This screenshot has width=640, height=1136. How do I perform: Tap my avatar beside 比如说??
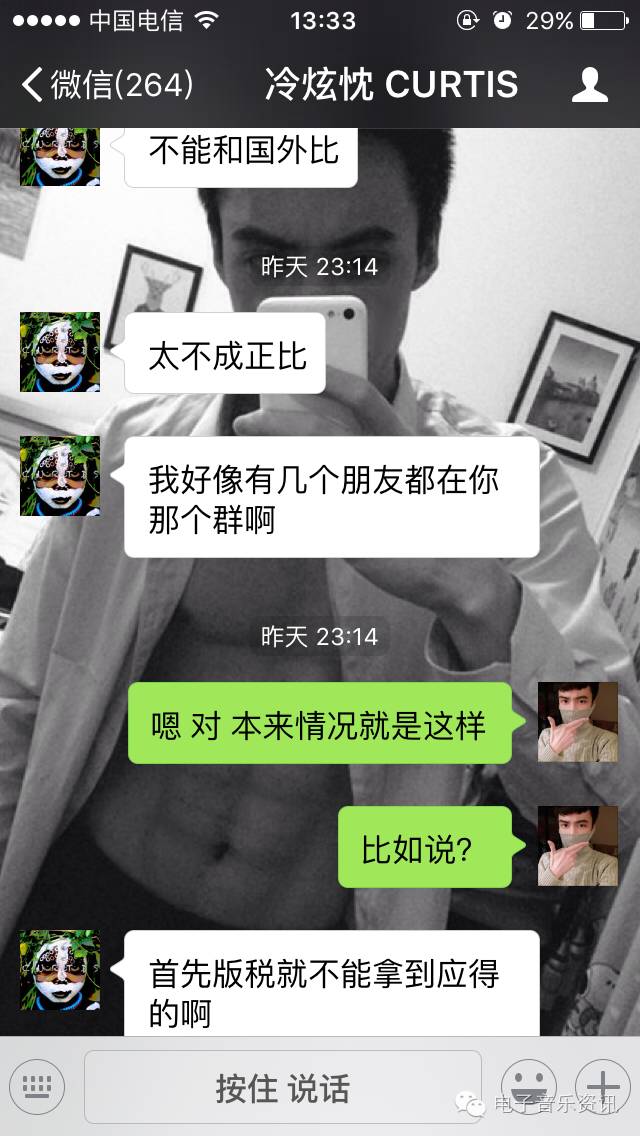point(577,846)
